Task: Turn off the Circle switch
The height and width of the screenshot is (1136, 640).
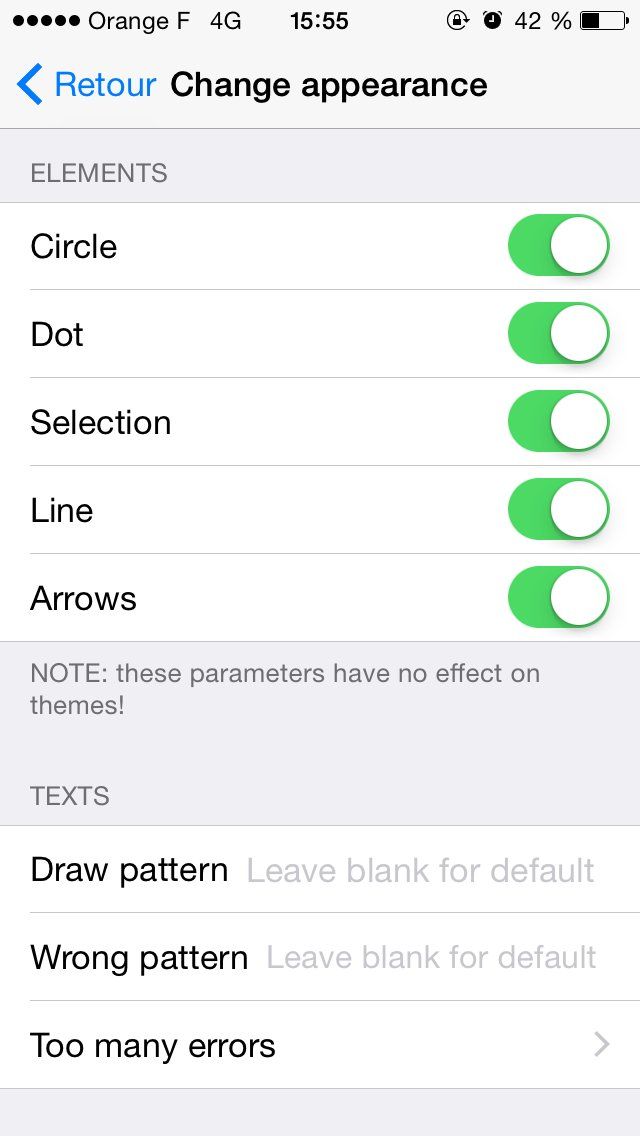Action: 558,246
